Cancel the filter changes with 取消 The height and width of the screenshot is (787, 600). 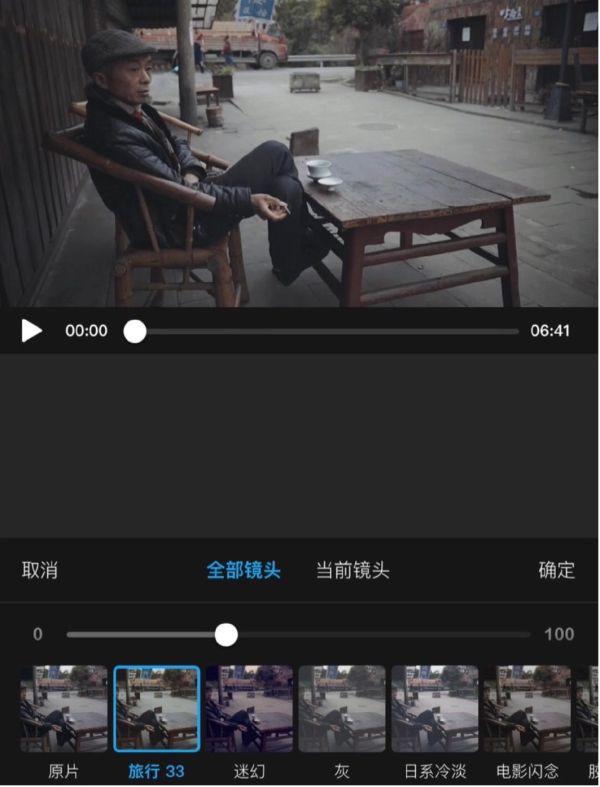click(40, 570)
